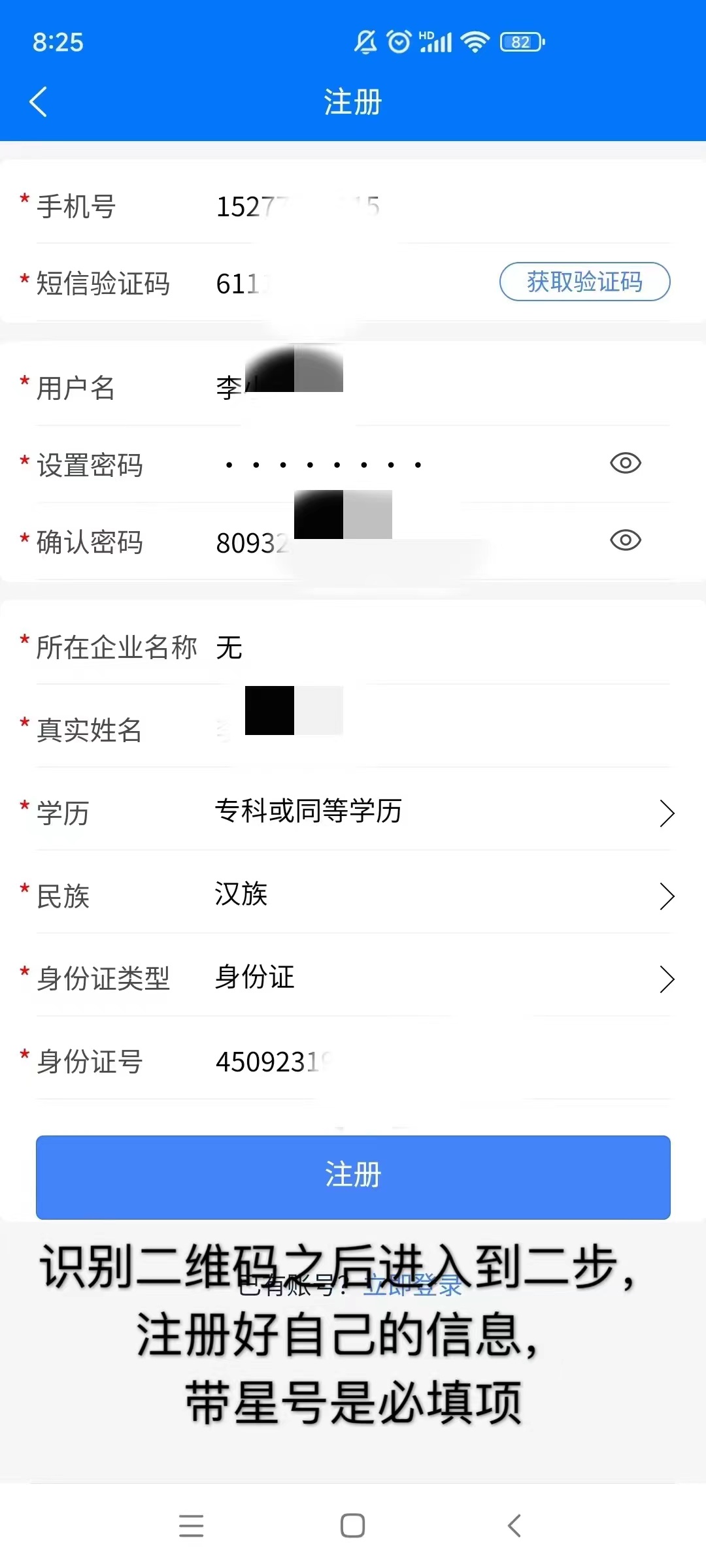
Task: Tap the 真实姓名 input field
Action: [425, 730]
